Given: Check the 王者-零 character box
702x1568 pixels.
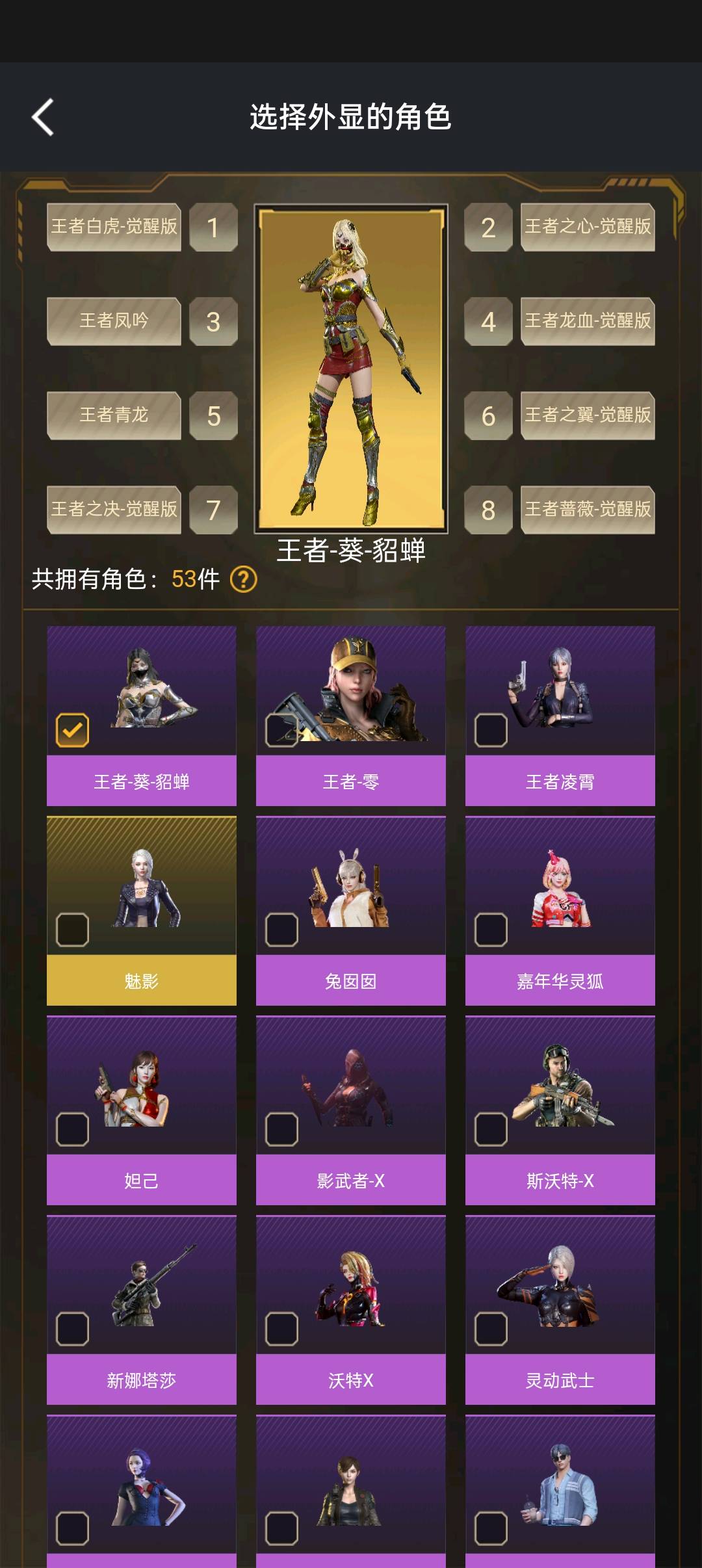Looking at the screenshot, I should (x=281, y=730).
